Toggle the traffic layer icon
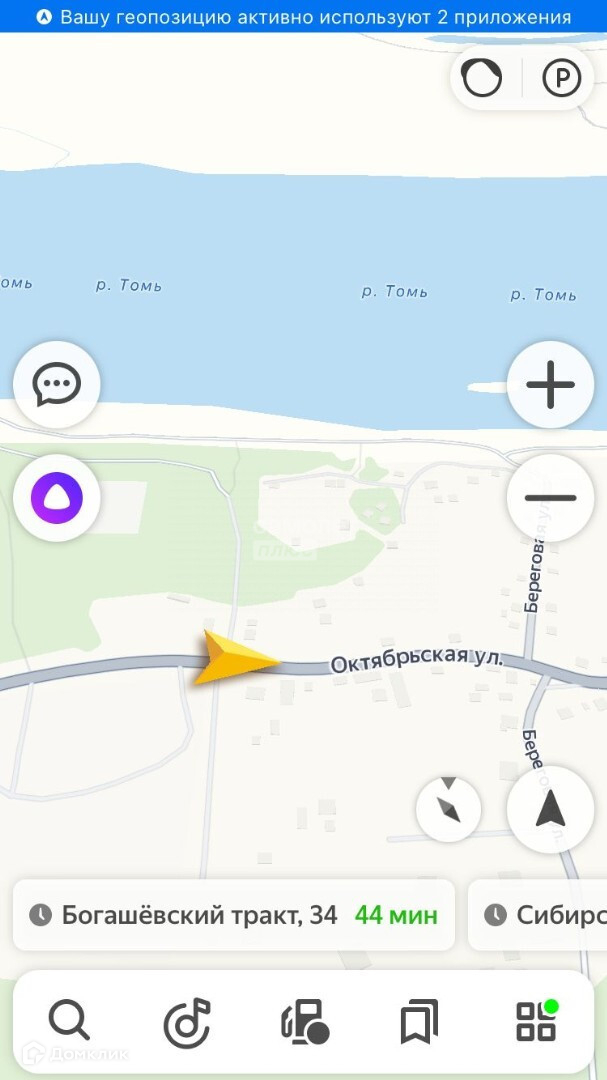 482,78
